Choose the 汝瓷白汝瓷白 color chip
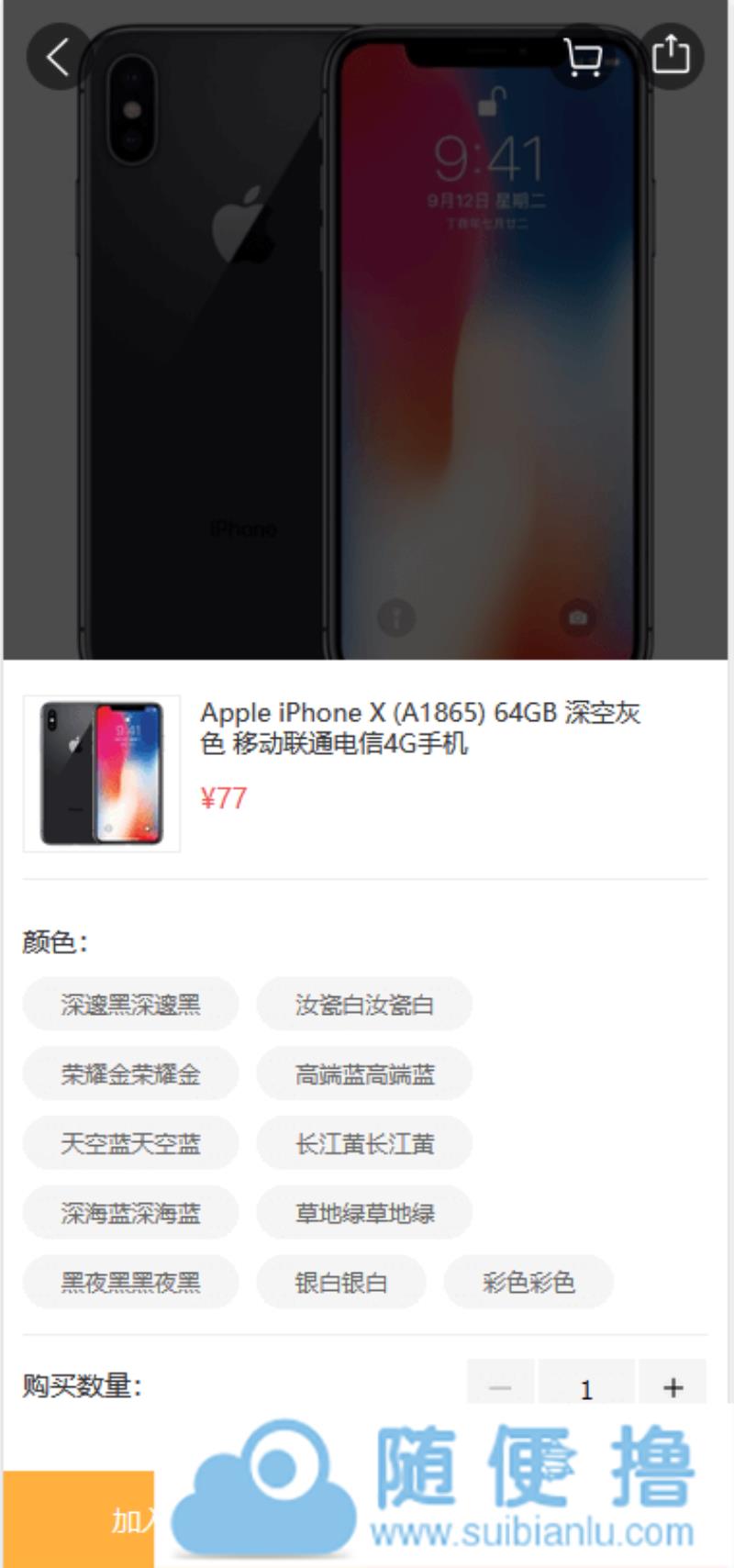 [x=364, y=1005]
